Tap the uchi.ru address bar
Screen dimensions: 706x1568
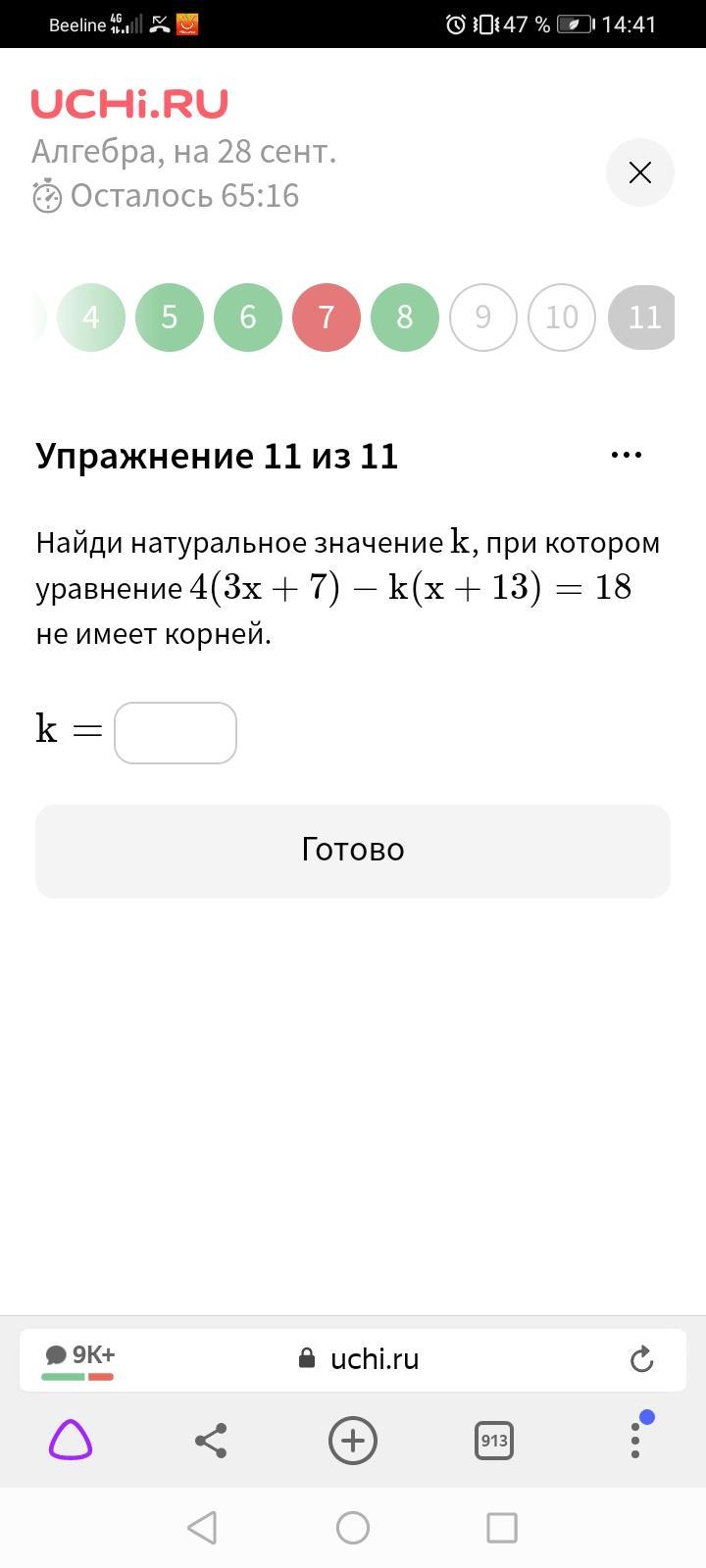click(373, 1359)
